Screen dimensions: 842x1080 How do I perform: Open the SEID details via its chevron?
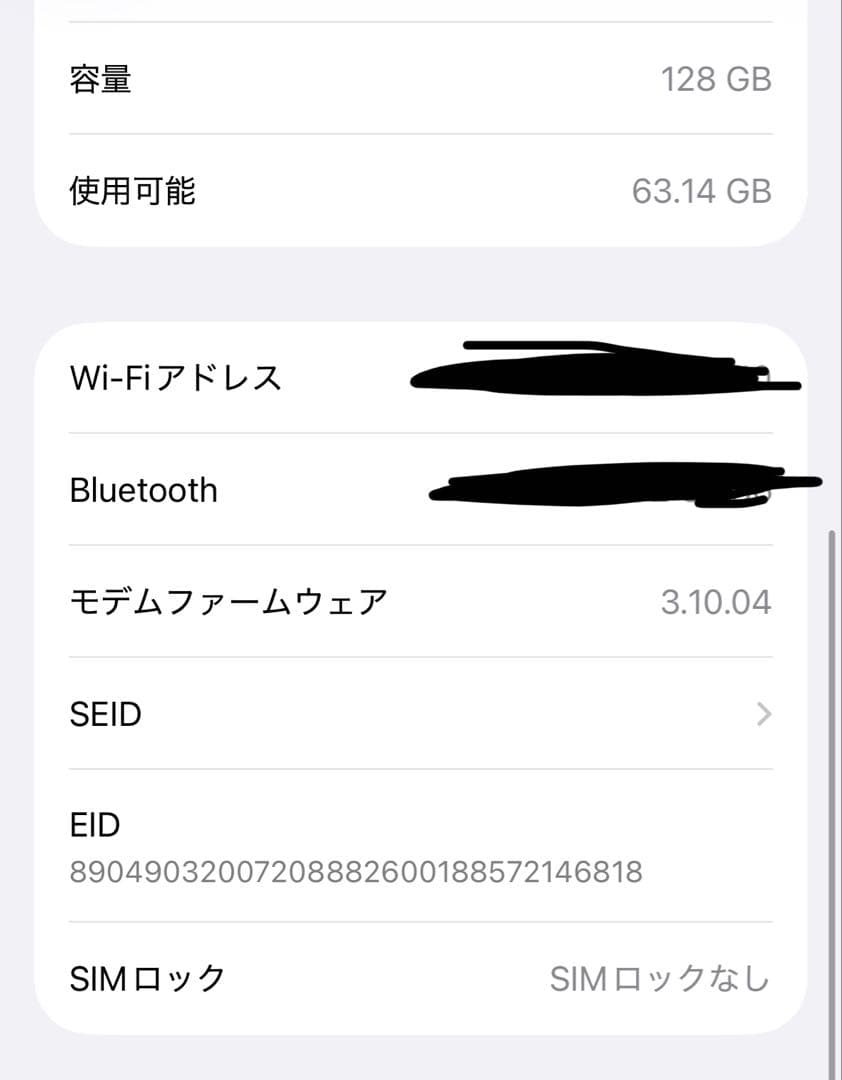coord(765,713)
